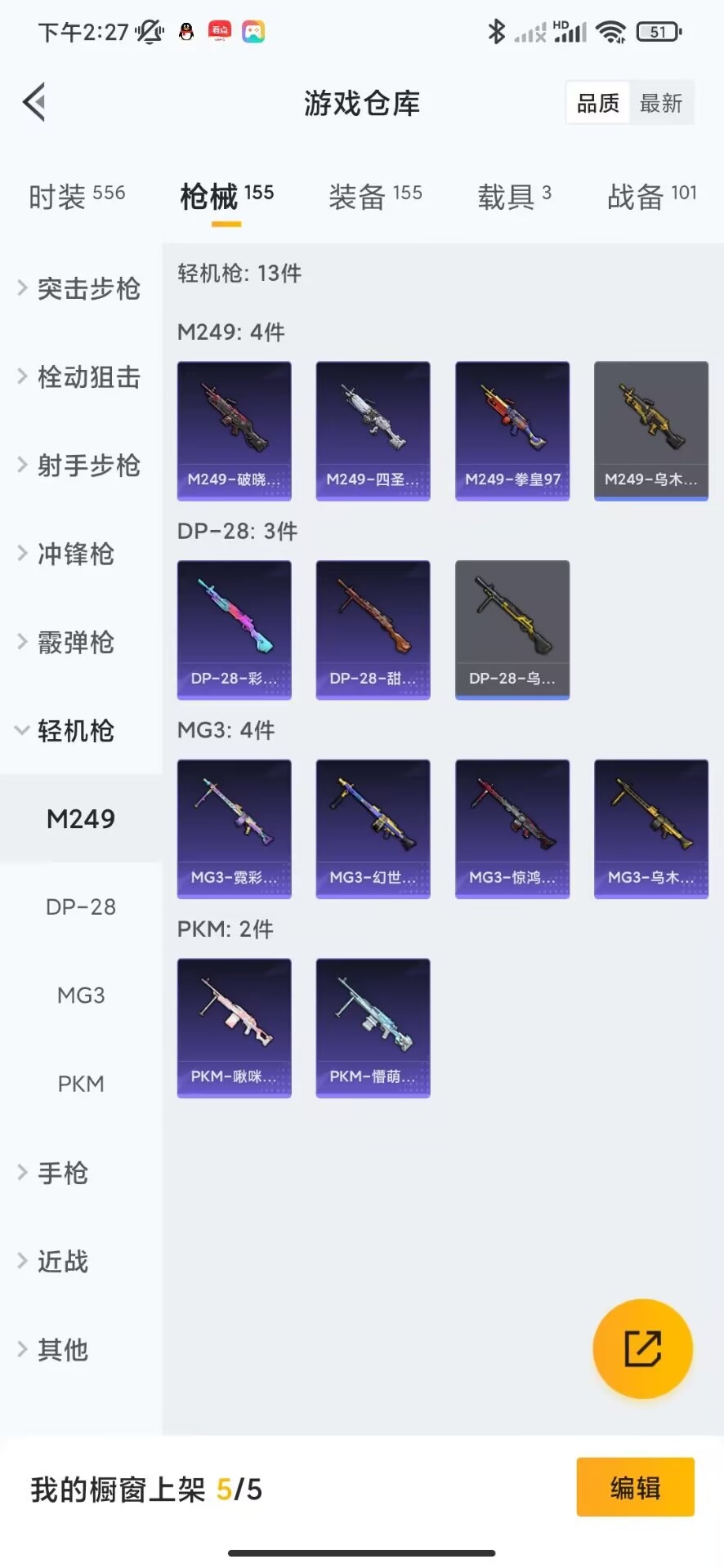Go back using the top-left arrow
The width and height of the screenshot is (724, 1568).
[34, 103]
